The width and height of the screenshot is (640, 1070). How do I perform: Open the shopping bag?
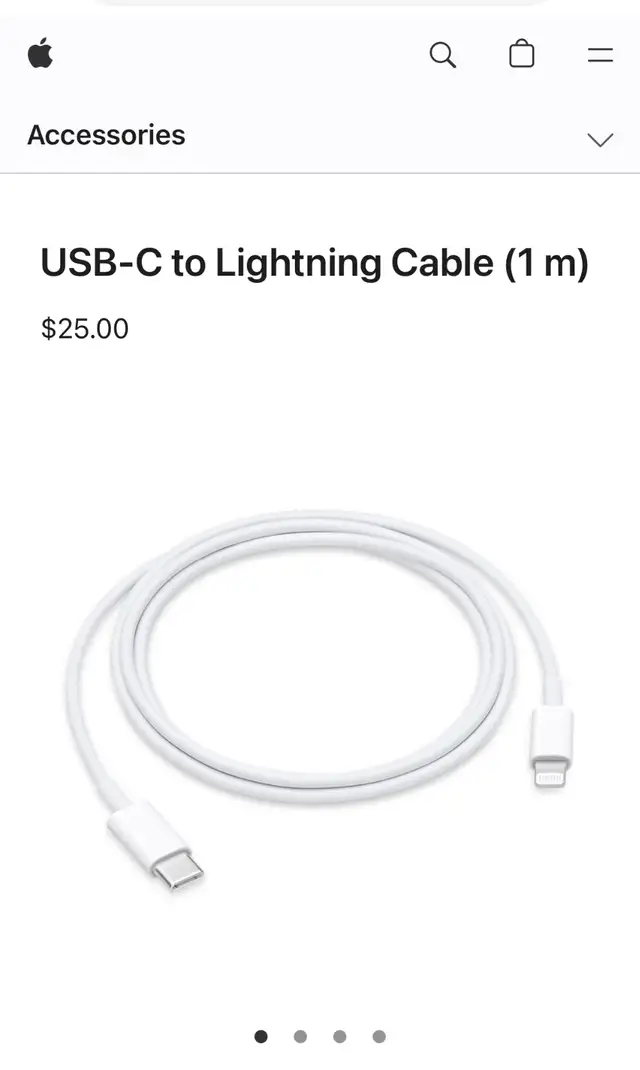522,53
